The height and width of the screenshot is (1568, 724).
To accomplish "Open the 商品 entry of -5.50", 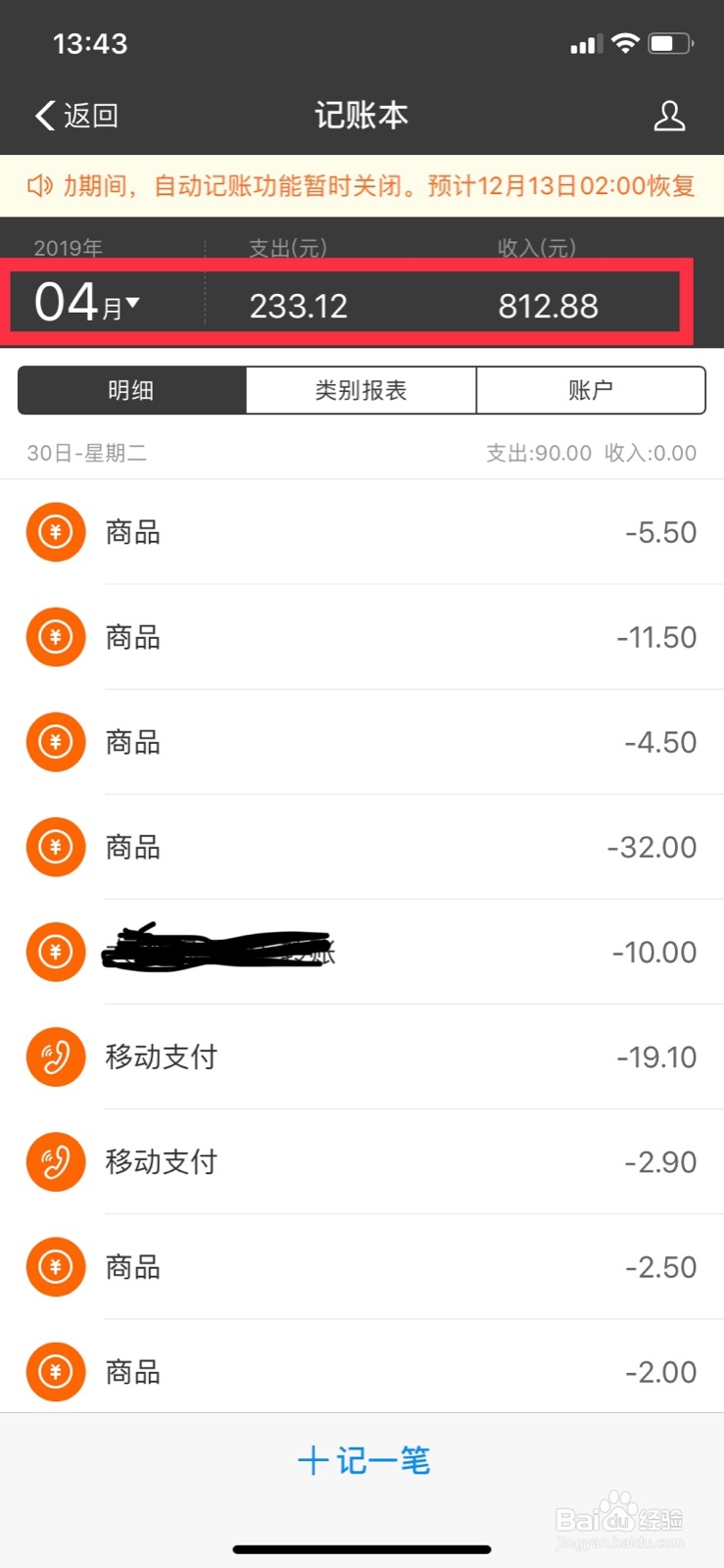I will pos(362,532).
